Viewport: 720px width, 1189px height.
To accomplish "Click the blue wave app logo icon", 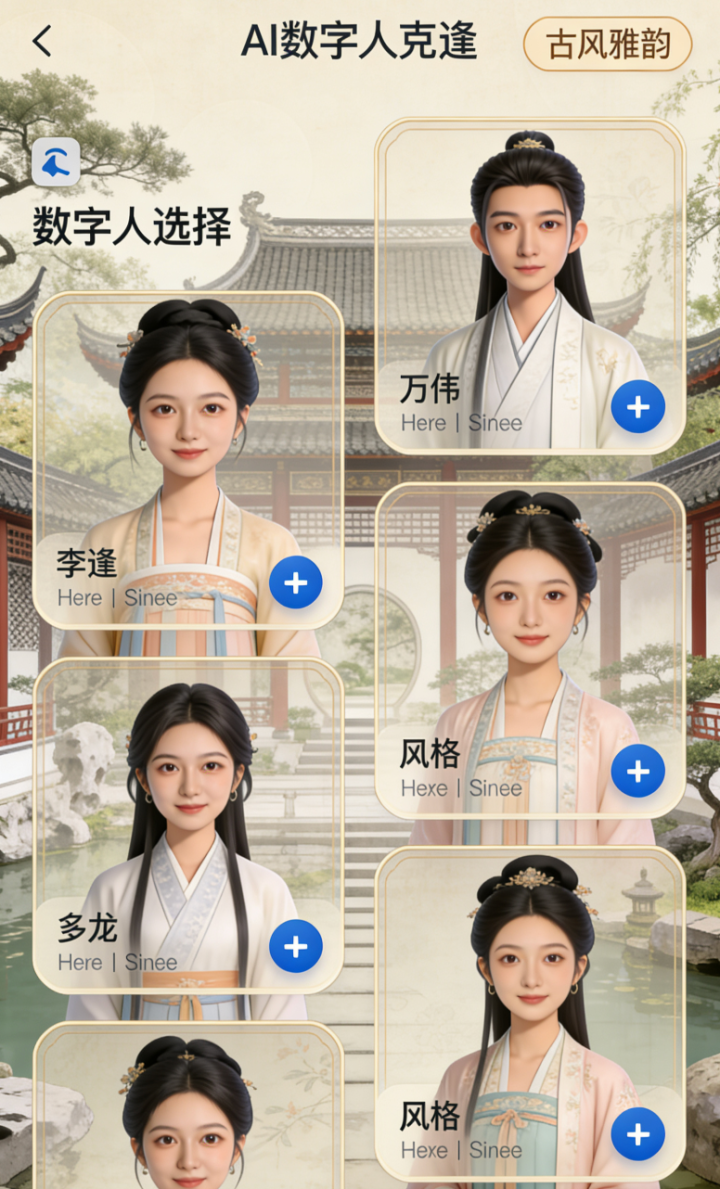I will click(55, 161).
